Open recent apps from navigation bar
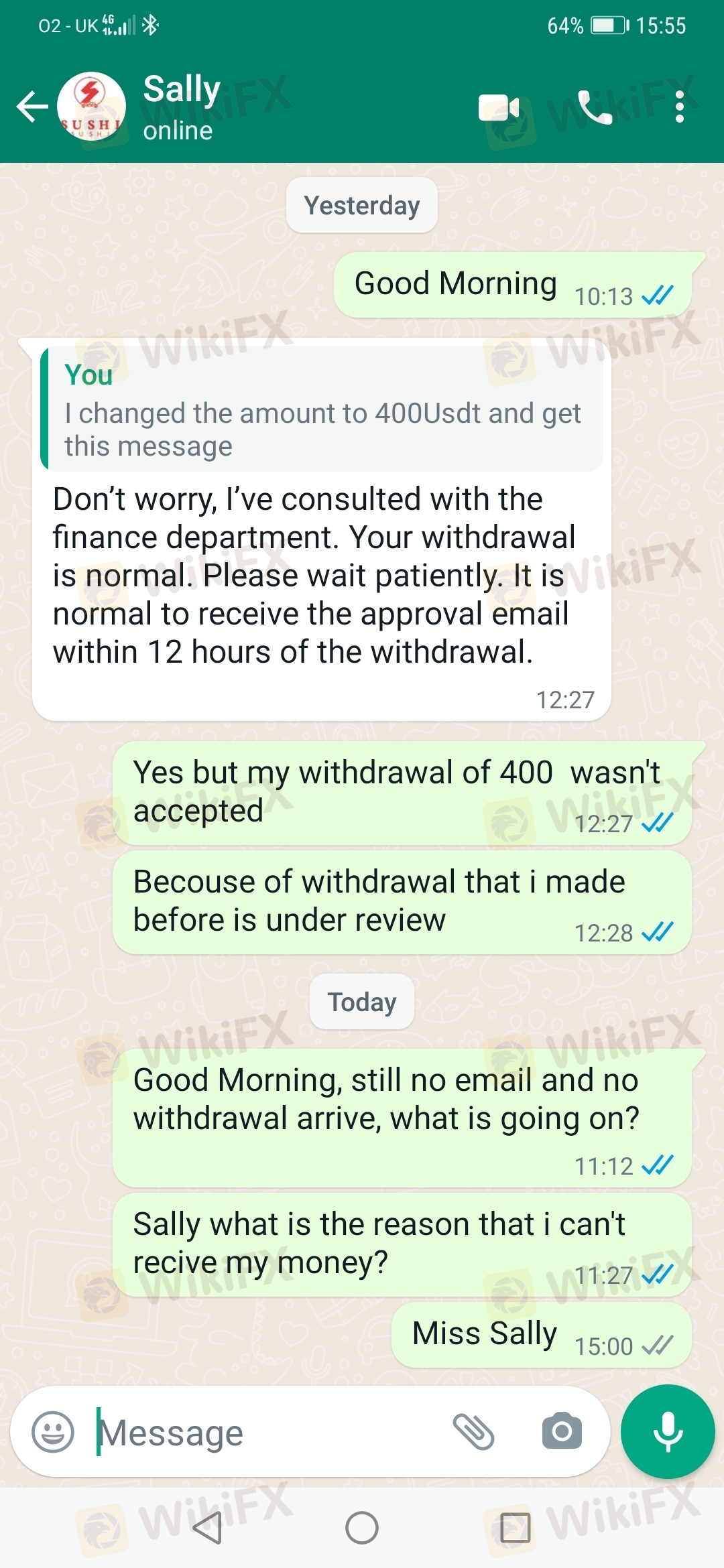724x1568 pixels. point(516,1528)
